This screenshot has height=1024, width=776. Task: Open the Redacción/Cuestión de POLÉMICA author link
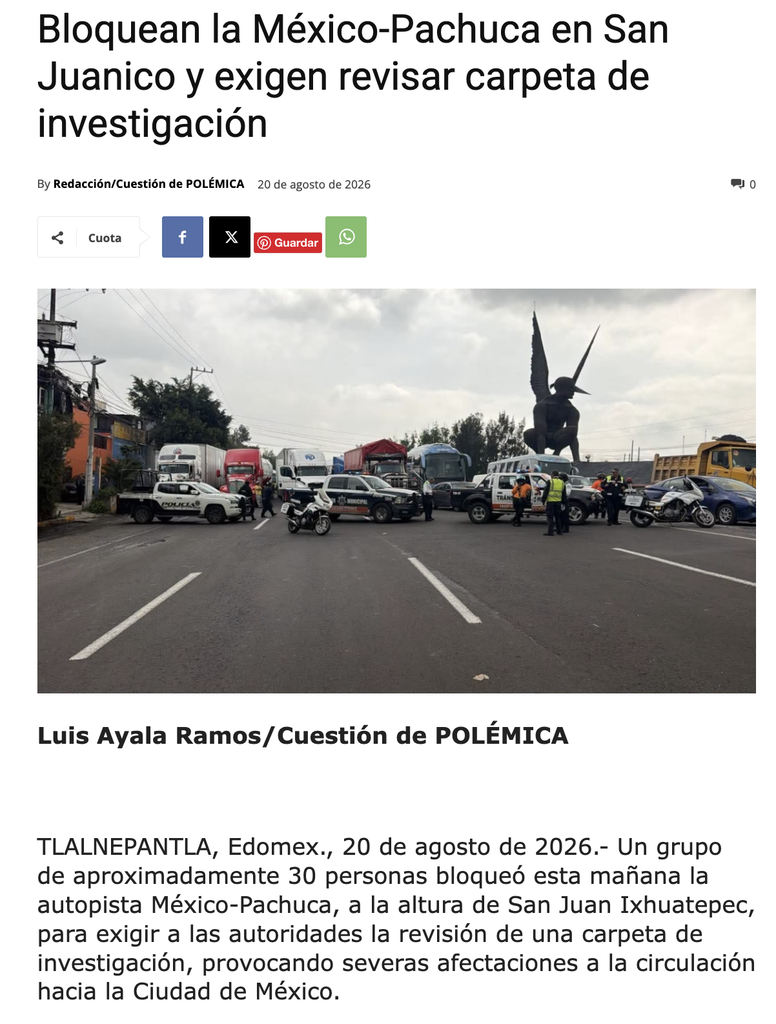[x=148, y=184]
